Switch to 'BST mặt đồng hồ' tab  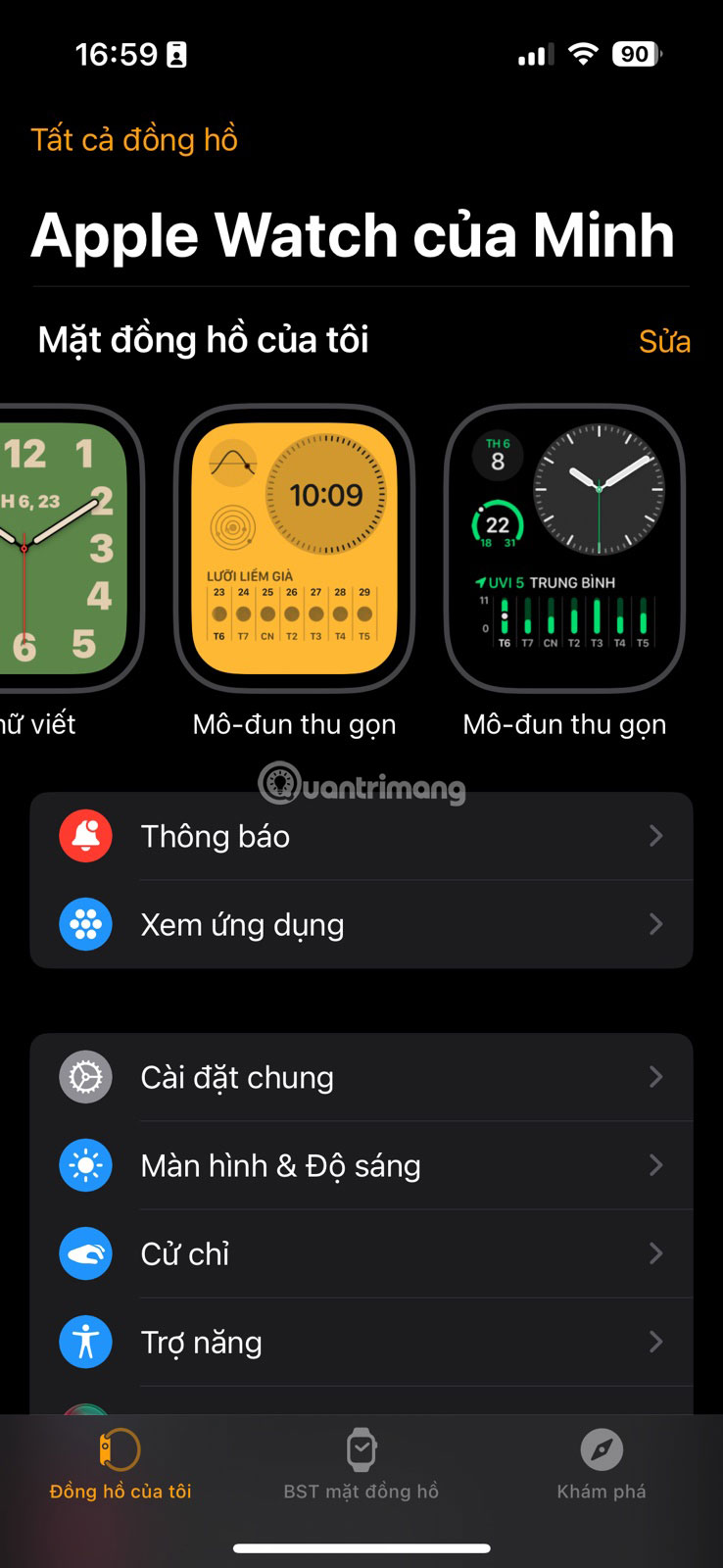coord(361,1466)
